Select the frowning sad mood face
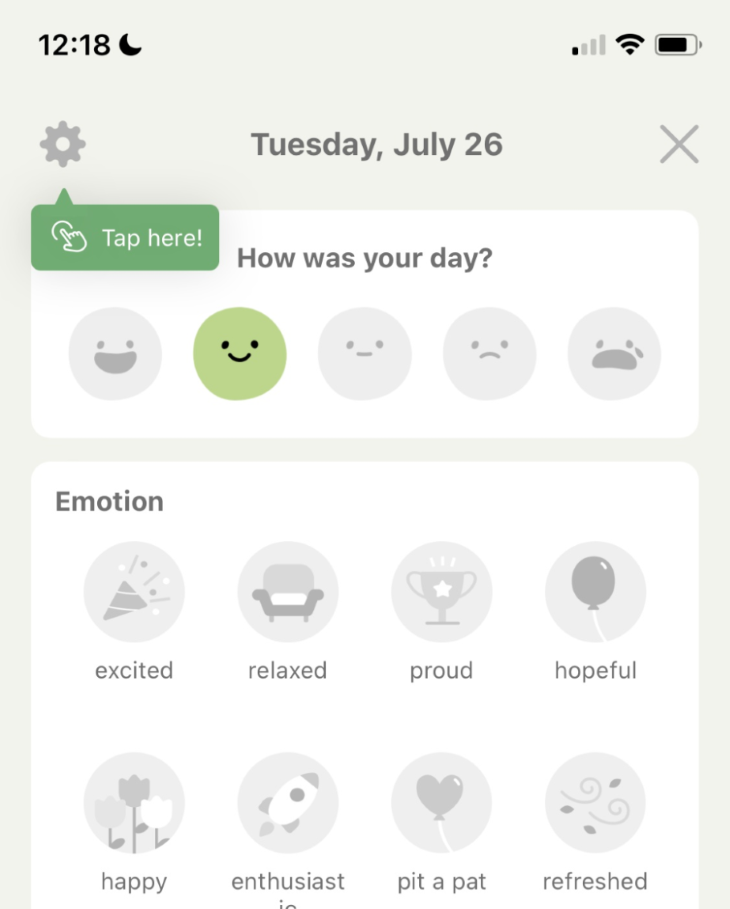730x909 pixels. (x=489, y=353)
